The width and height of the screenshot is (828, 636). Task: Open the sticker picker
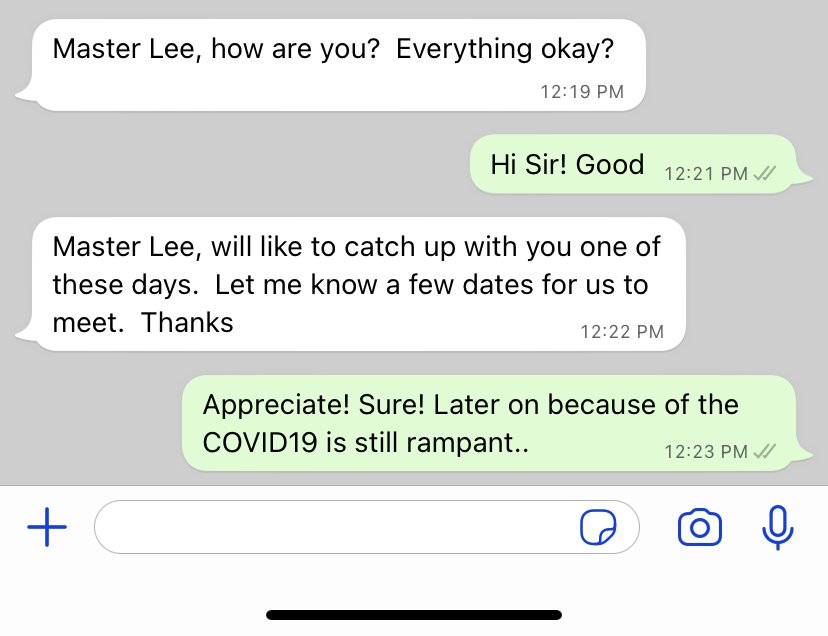pyautogui.click(x=598, y=527)
